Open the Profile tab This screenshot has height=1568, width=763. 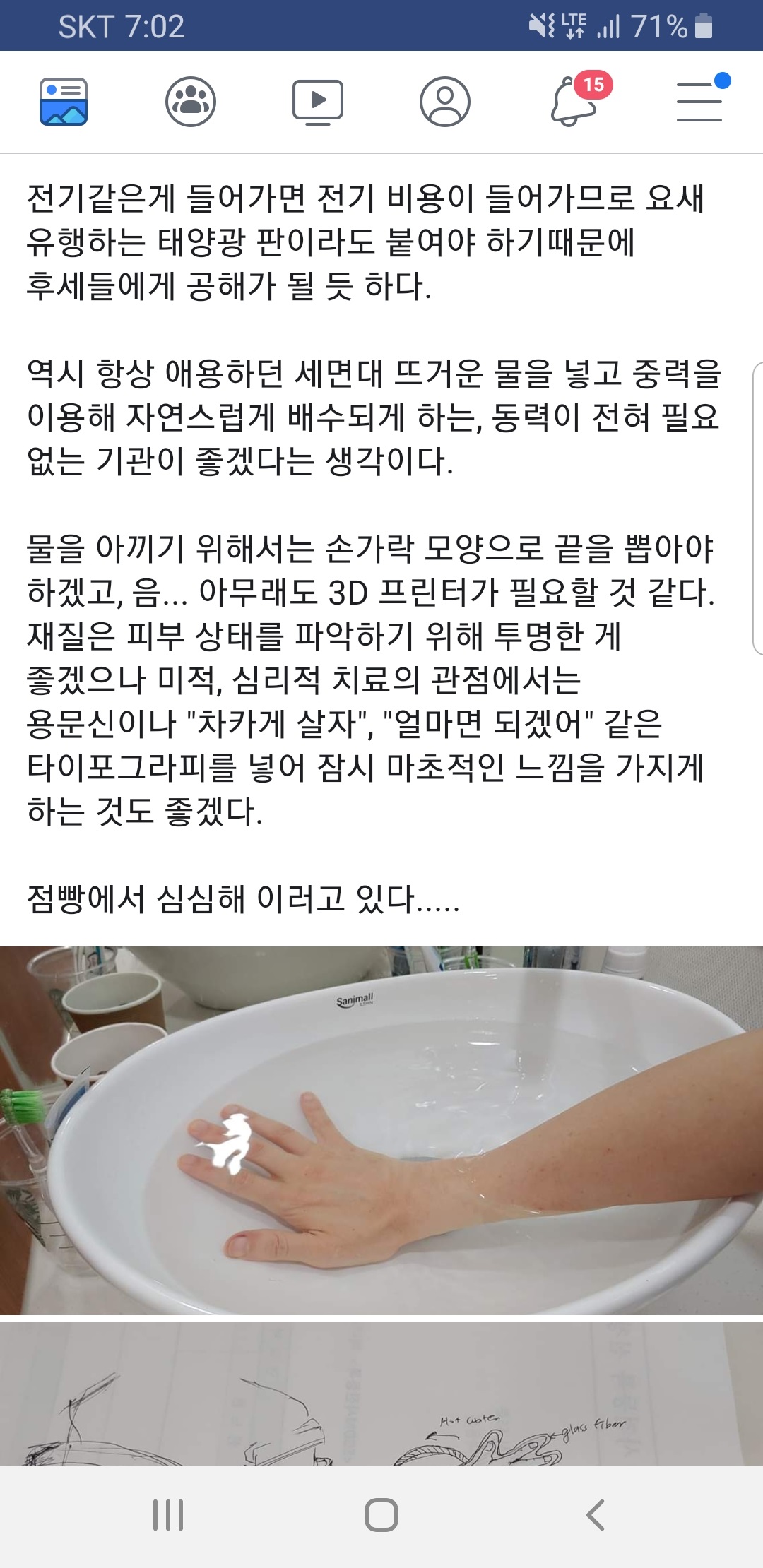[445, 102]
